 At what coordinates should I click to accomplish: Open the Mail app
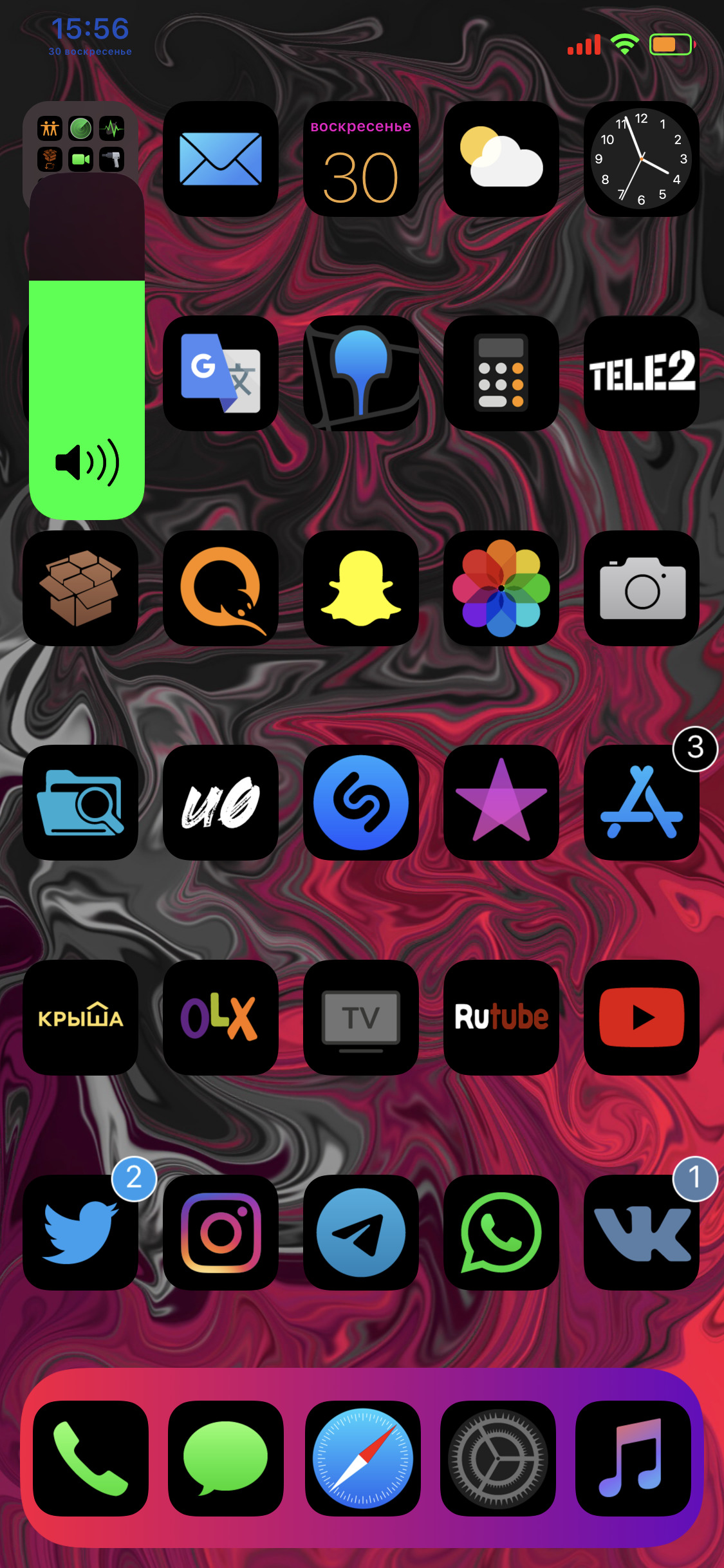click(220, 159)
